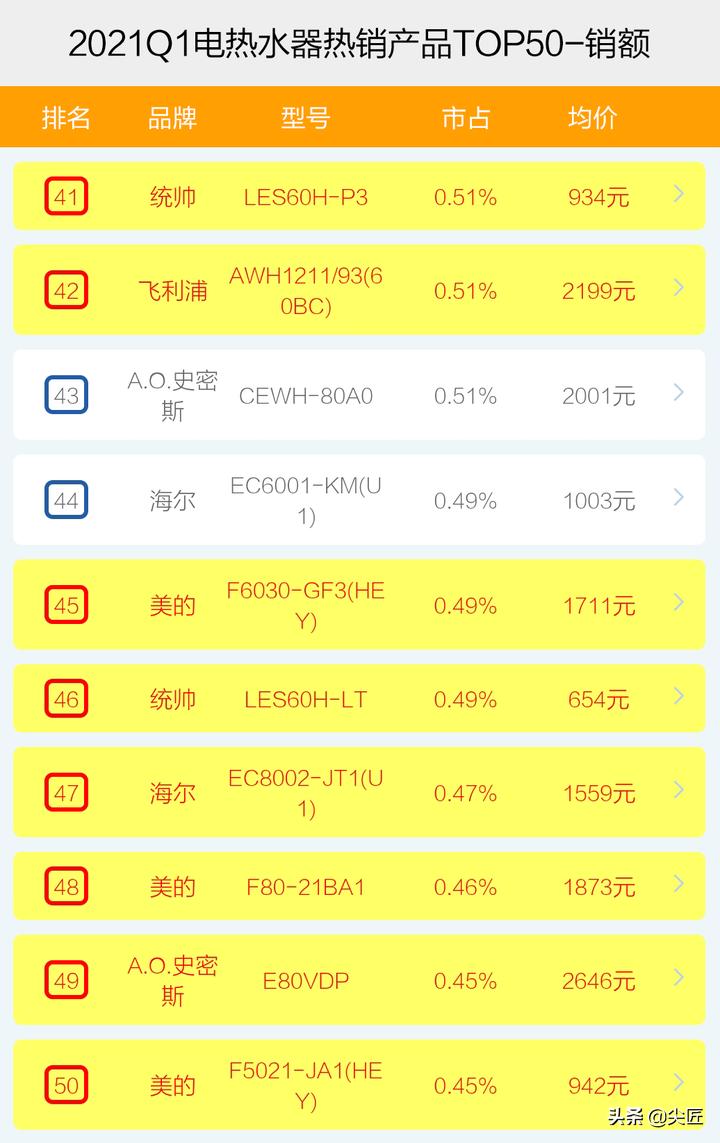Image resolution: width=720 pixels, height=1143 pixels.
Task: Click the 0.51% market share for 飞利浦
Action: [465, 290]
